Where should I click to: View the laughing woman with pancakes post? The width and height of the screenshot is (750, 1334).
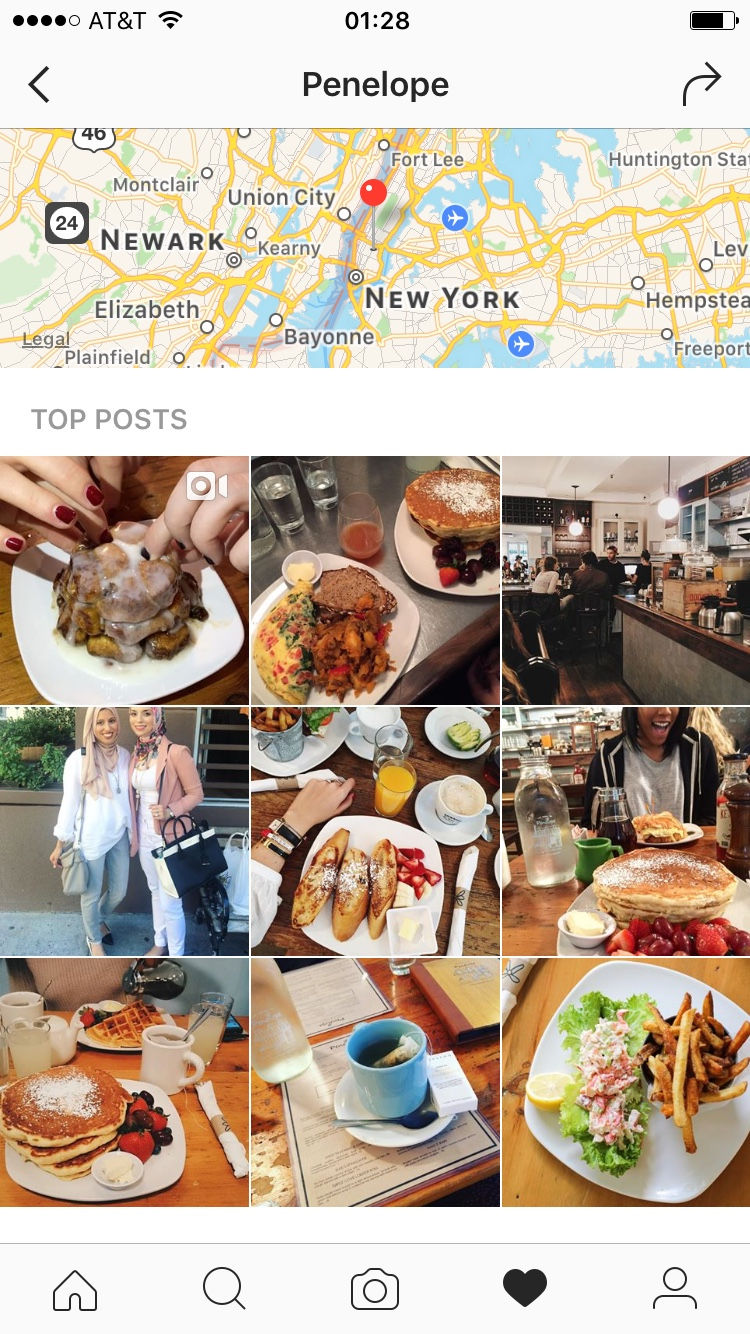(x=626, y=831)
